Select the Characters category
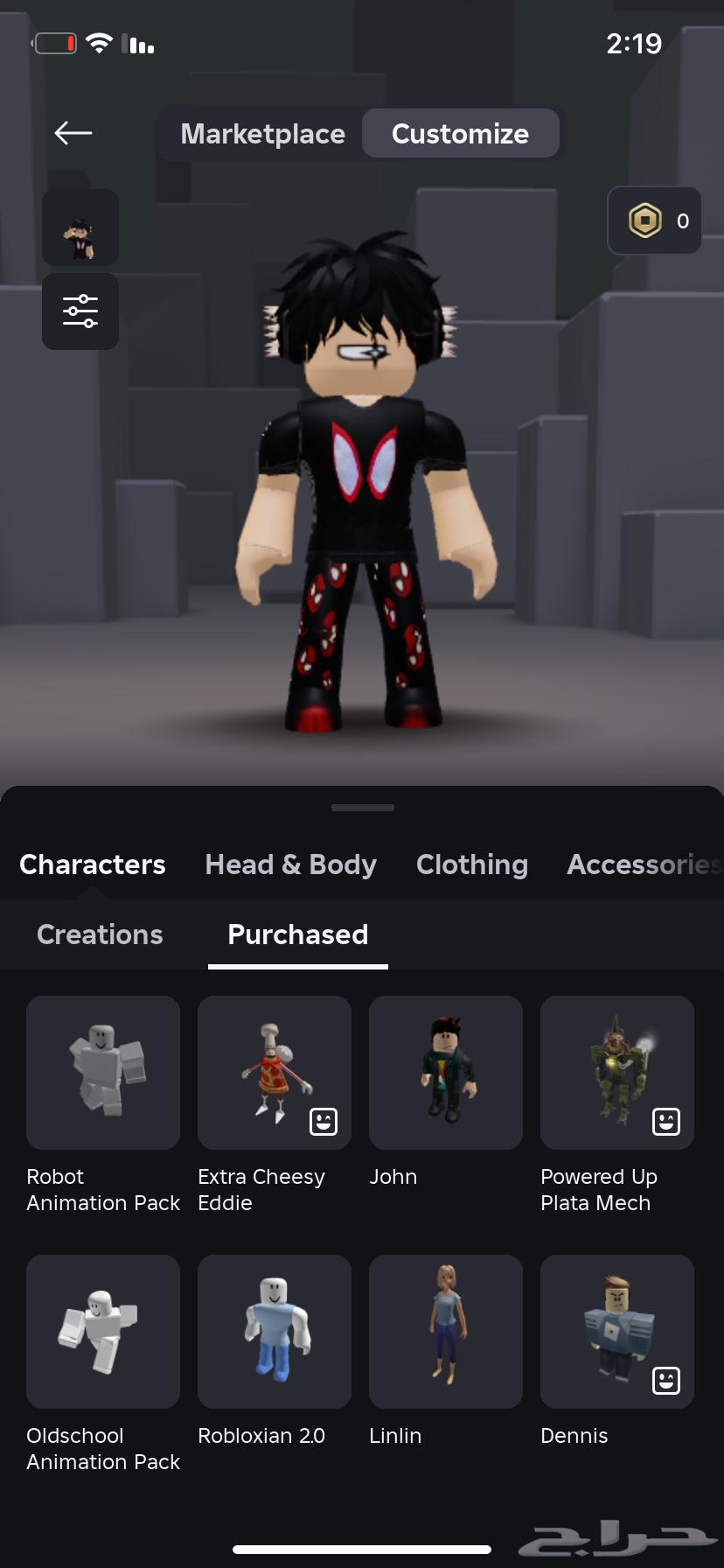The height and width of the screenshot is (1568, 724). coord(93,864)
